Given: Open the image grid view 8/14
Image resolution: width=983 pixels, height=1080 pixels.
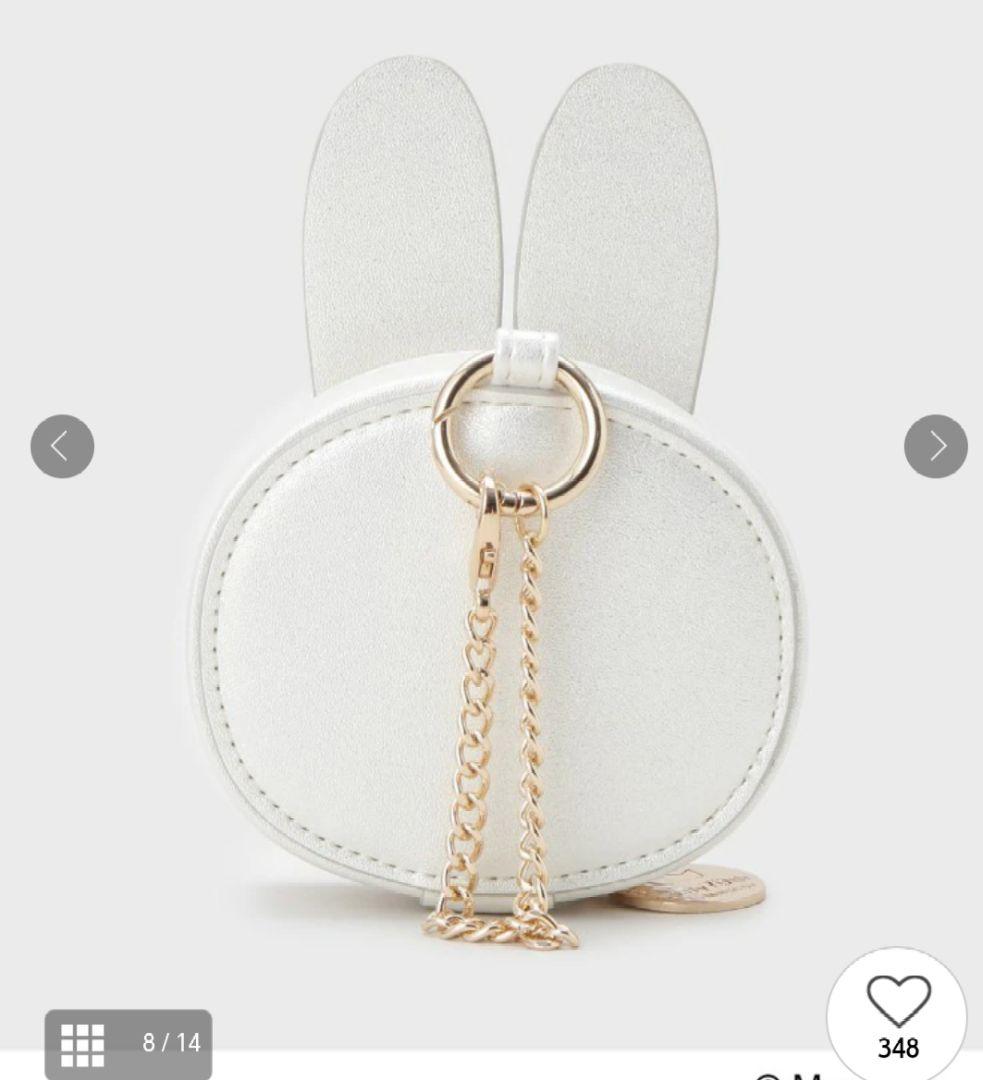Looking at the screenshot, I should 129,1043.
